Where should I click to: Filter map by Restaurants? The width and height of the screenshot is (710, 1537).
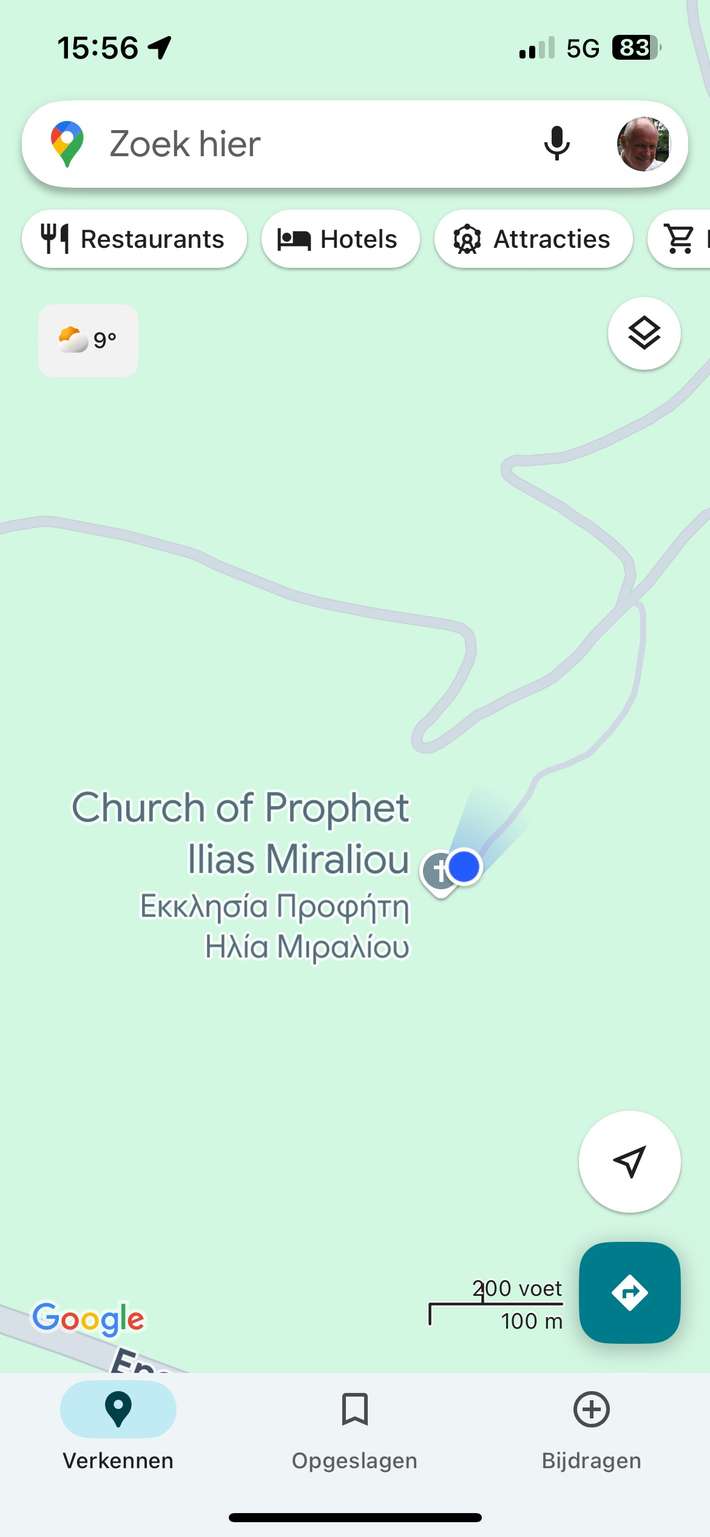click(134, 239)
